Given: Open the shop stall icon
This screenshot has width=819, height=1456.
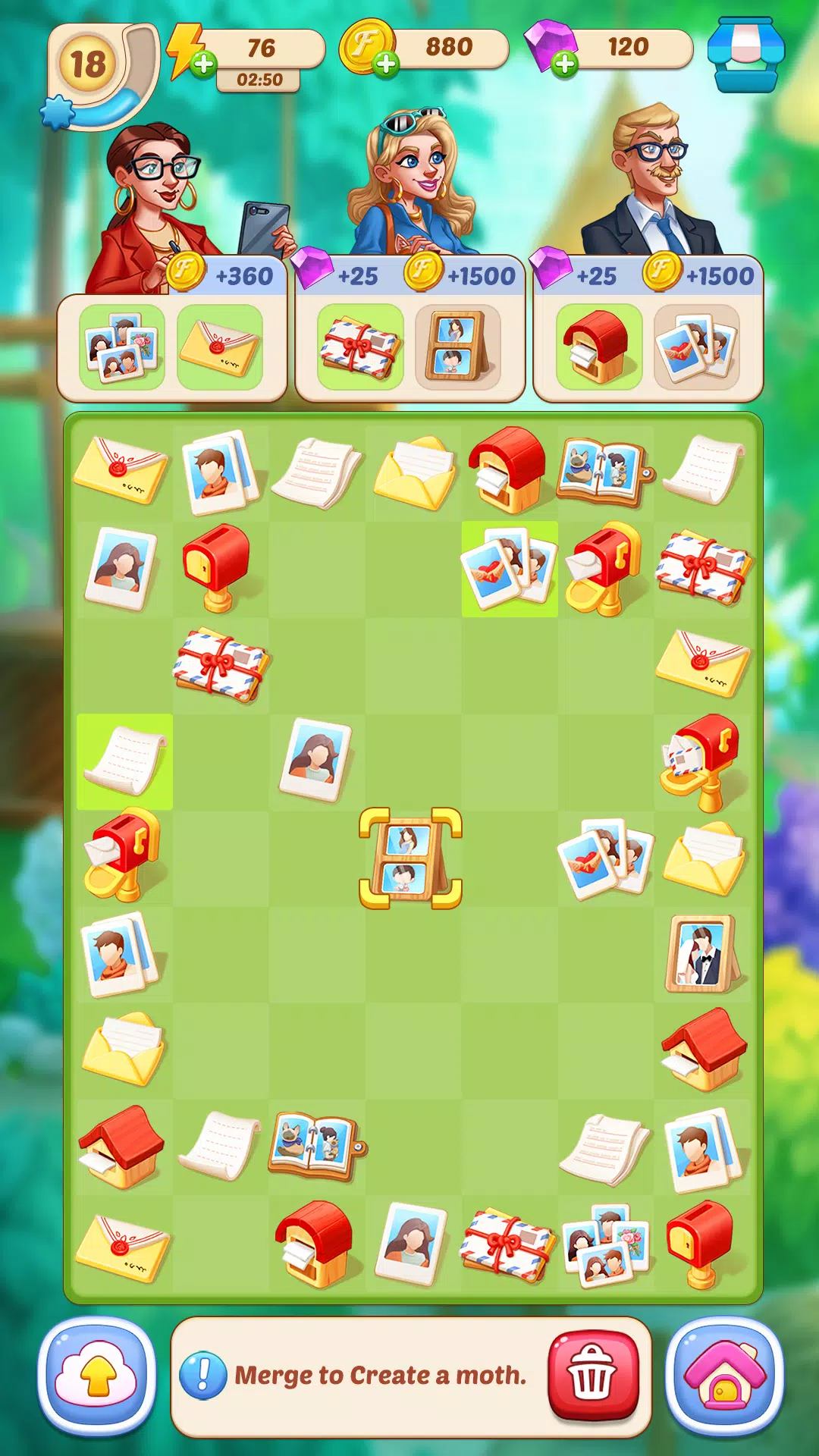Looking at the screenshot, I should (x=745, y=55).
